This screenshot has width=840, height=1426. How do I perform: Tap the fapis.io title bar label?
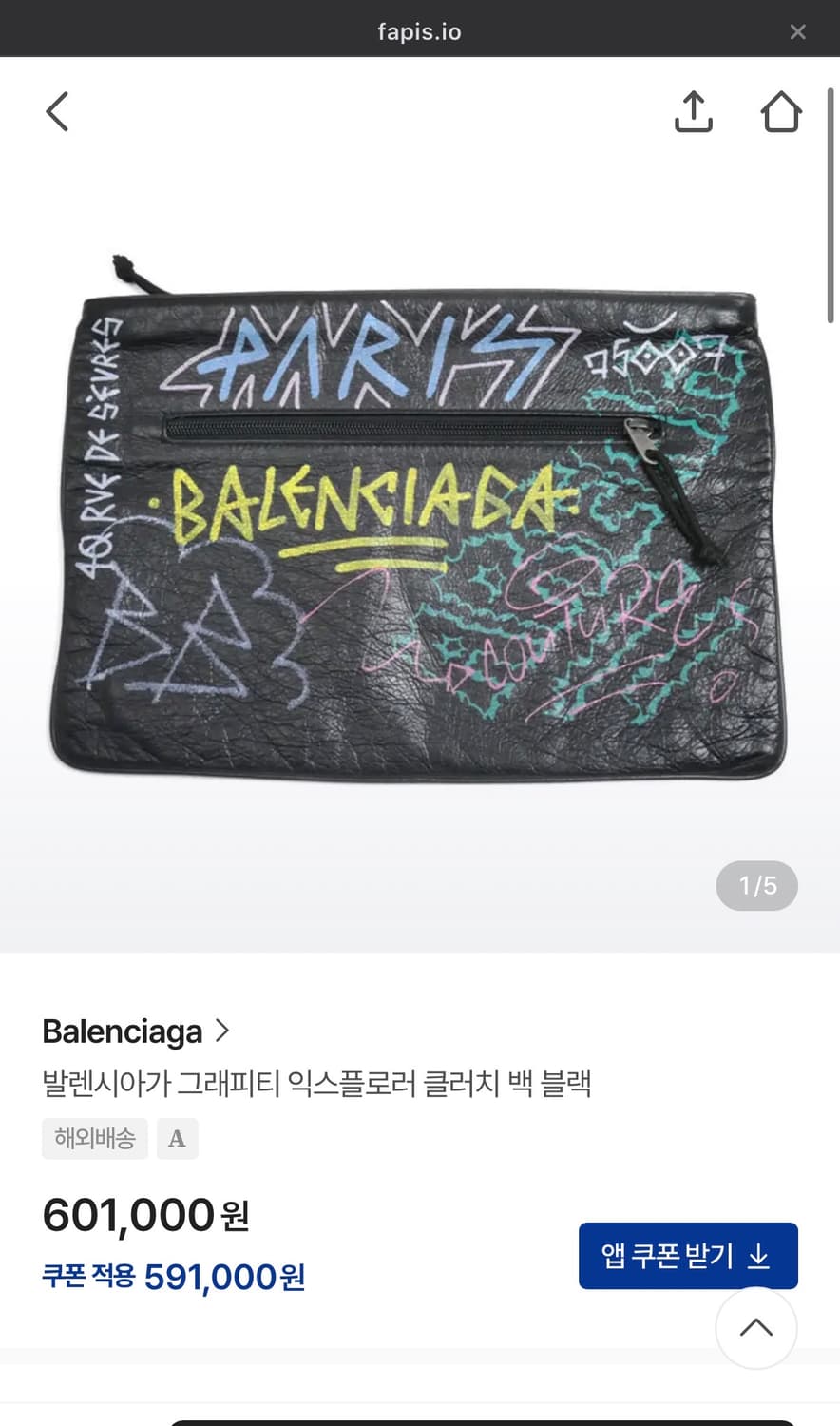419,31
